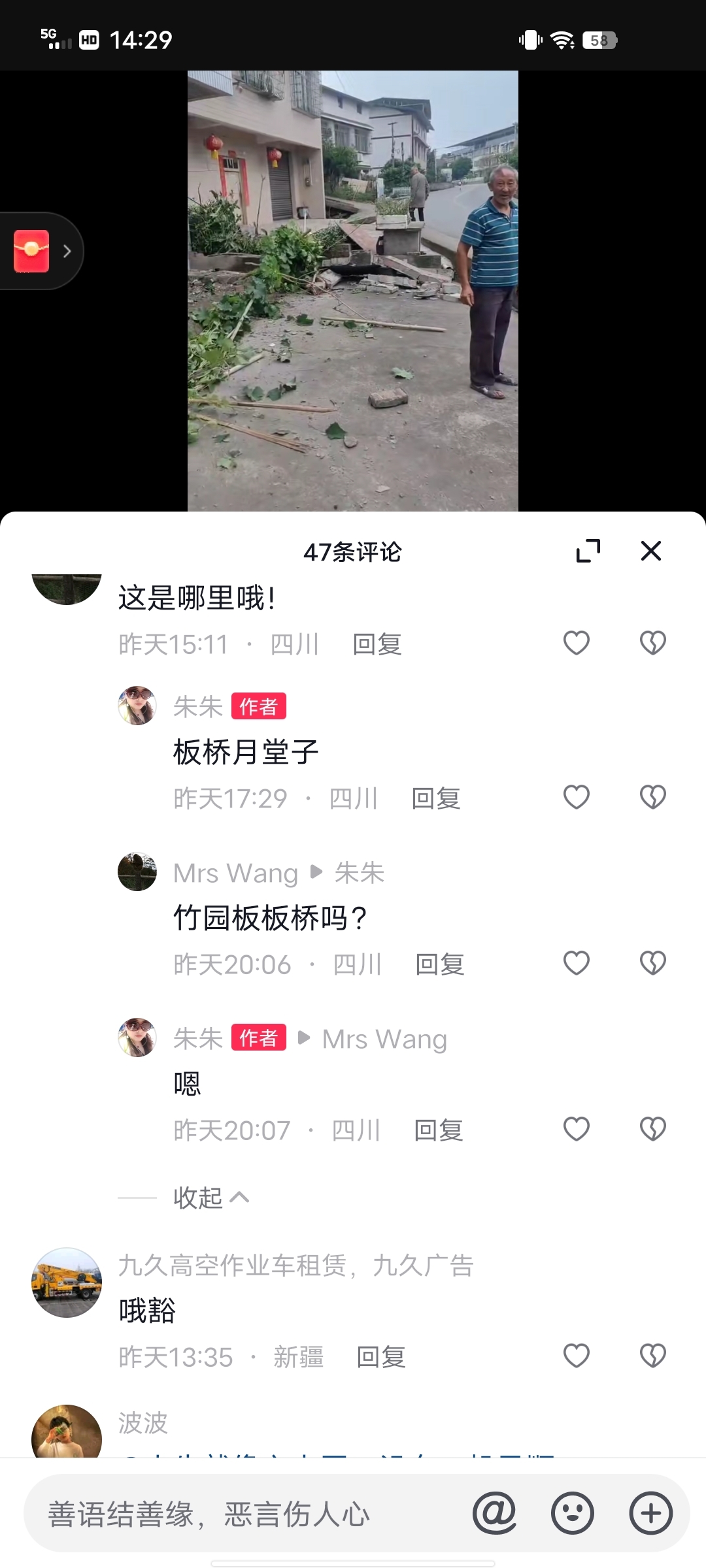Like the comment "哦豁"

pyautogui.click(x=577, y=1356)
